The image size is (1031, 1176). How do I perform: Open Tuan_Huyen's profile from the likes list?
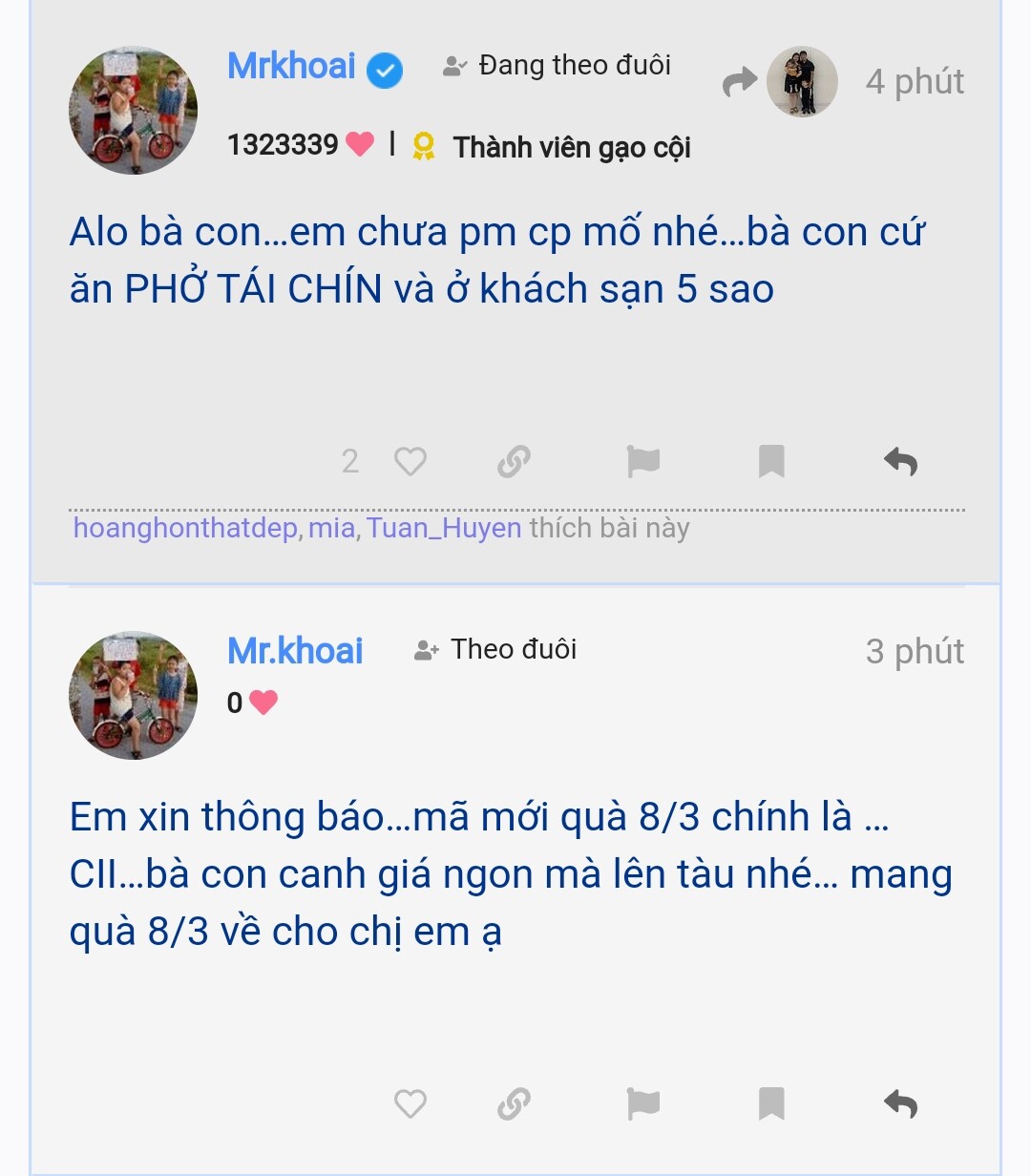[x=444, y=528]
